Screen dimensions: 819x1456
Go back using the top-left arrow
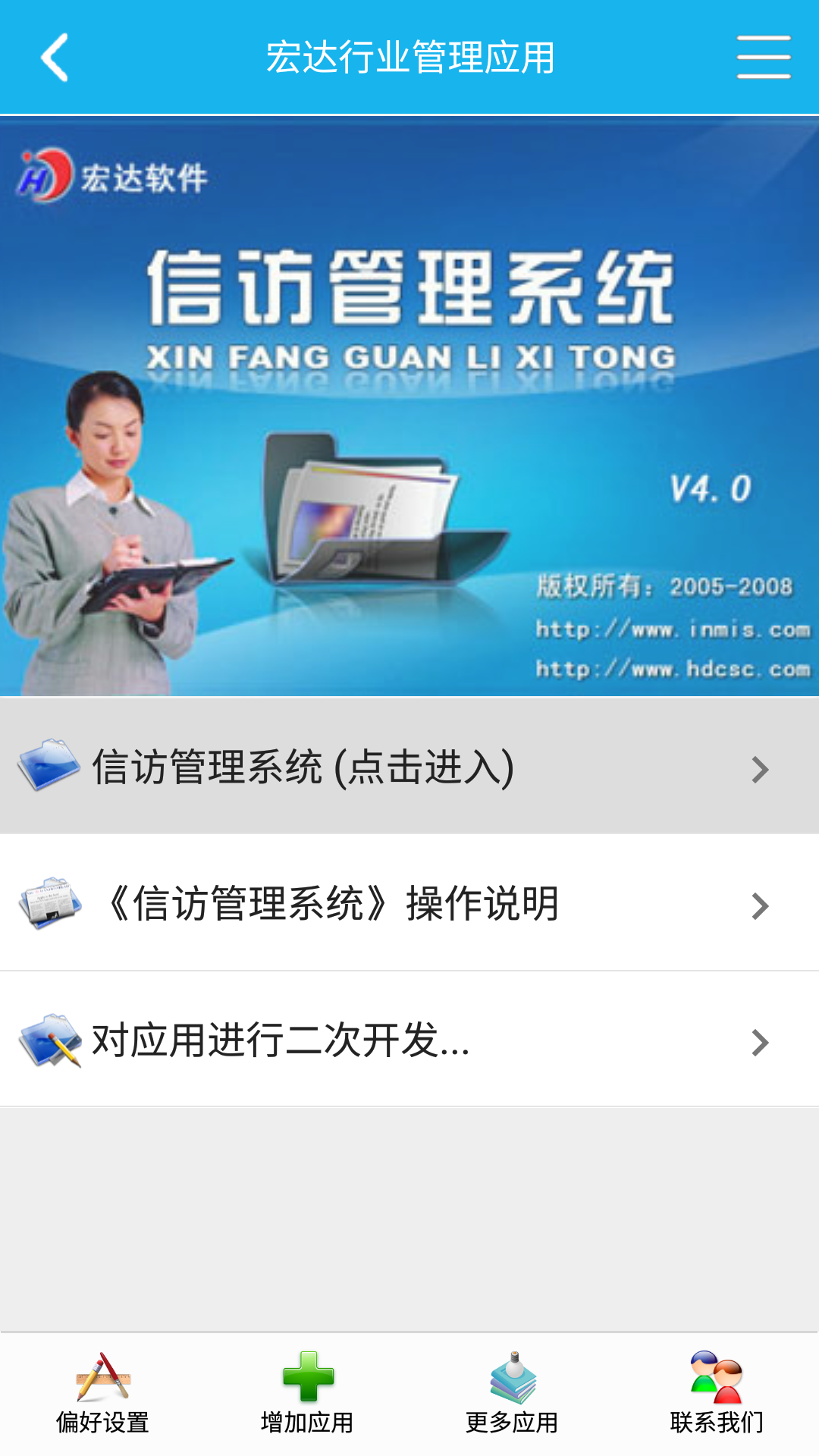coord(55,57)
